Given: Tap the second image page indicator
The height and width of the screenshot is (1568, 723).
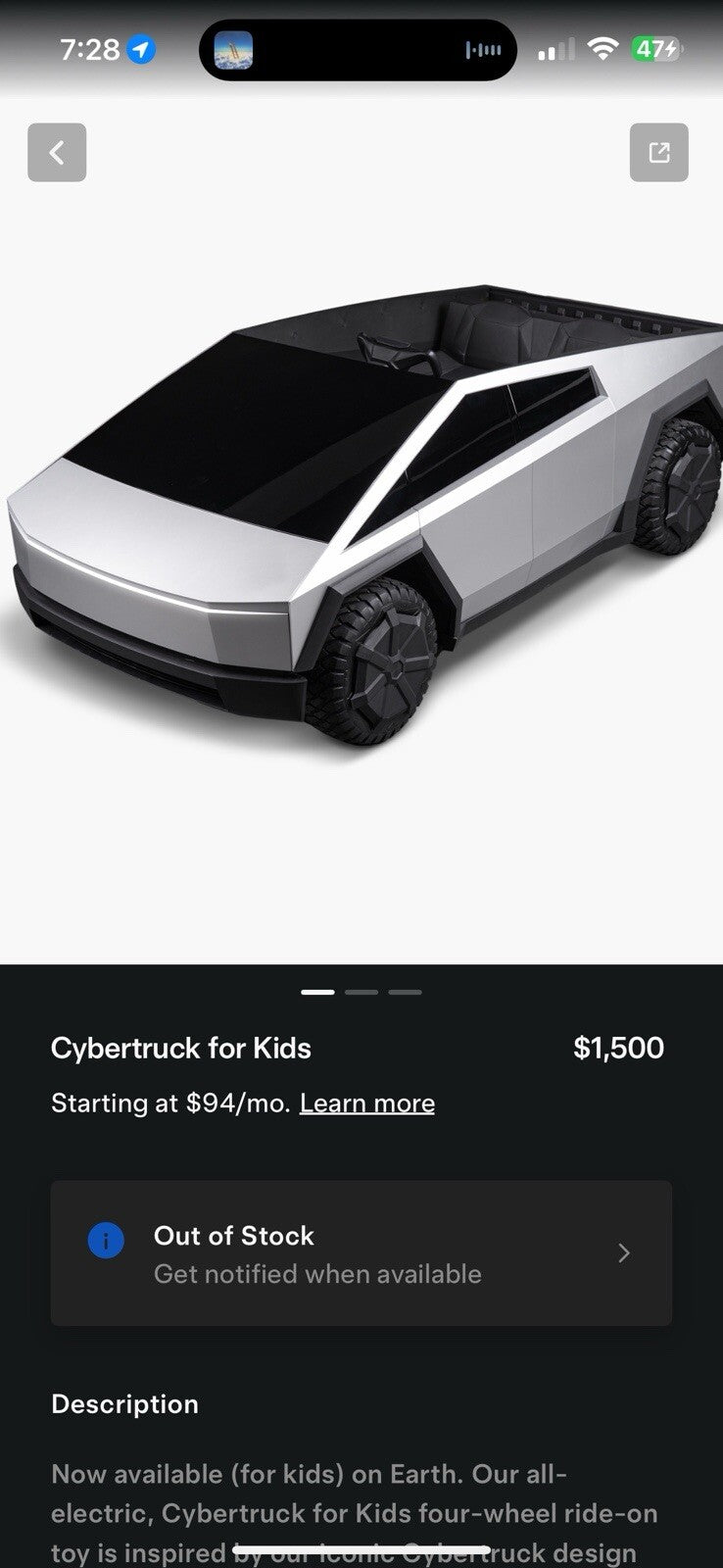Looking at the screenshot, I should coord(361,993).
